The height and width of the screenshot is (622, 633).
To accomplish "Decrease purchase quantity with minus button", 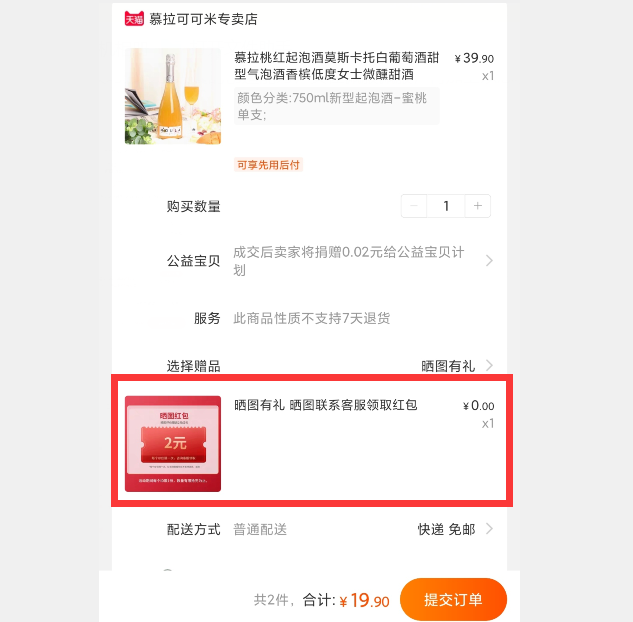I will coord(414,206).
